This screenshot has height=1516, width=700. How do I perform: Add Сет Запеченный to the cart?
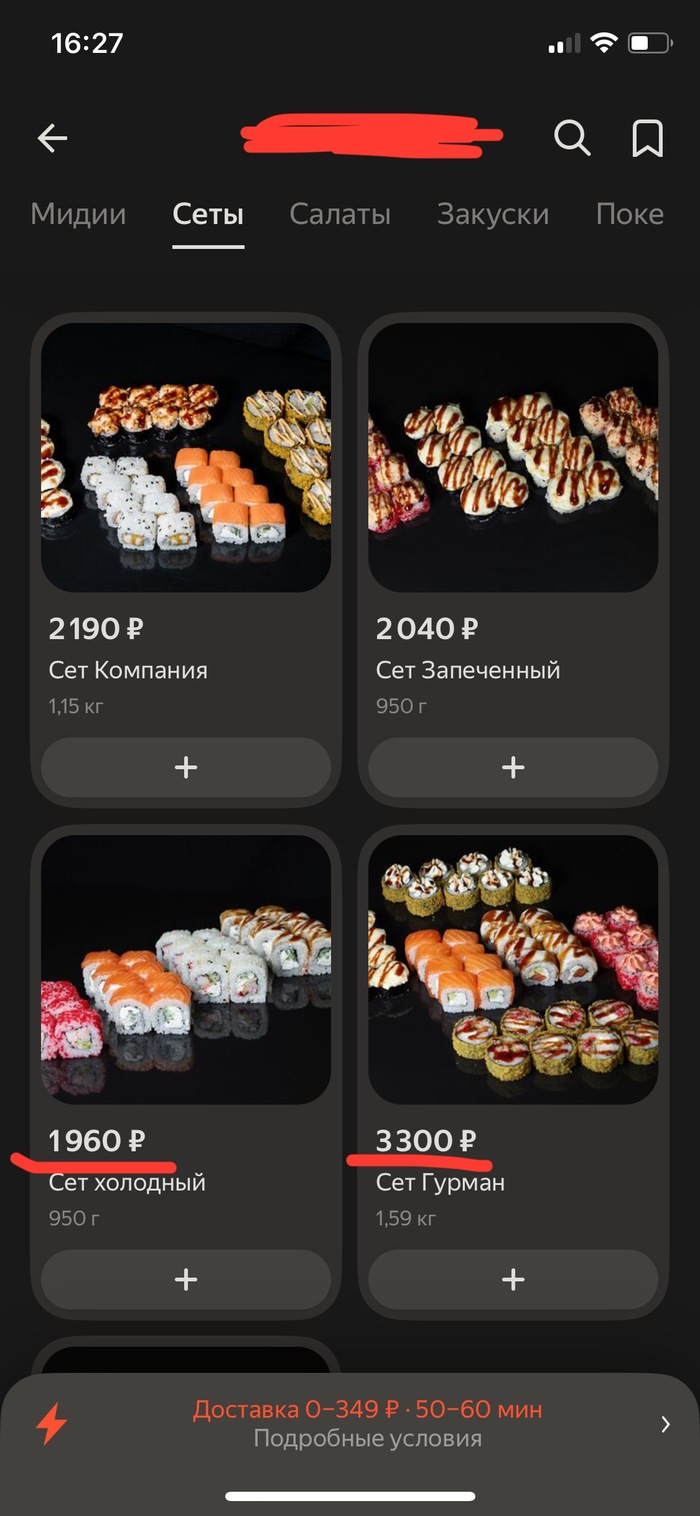(x=513, y=767)
